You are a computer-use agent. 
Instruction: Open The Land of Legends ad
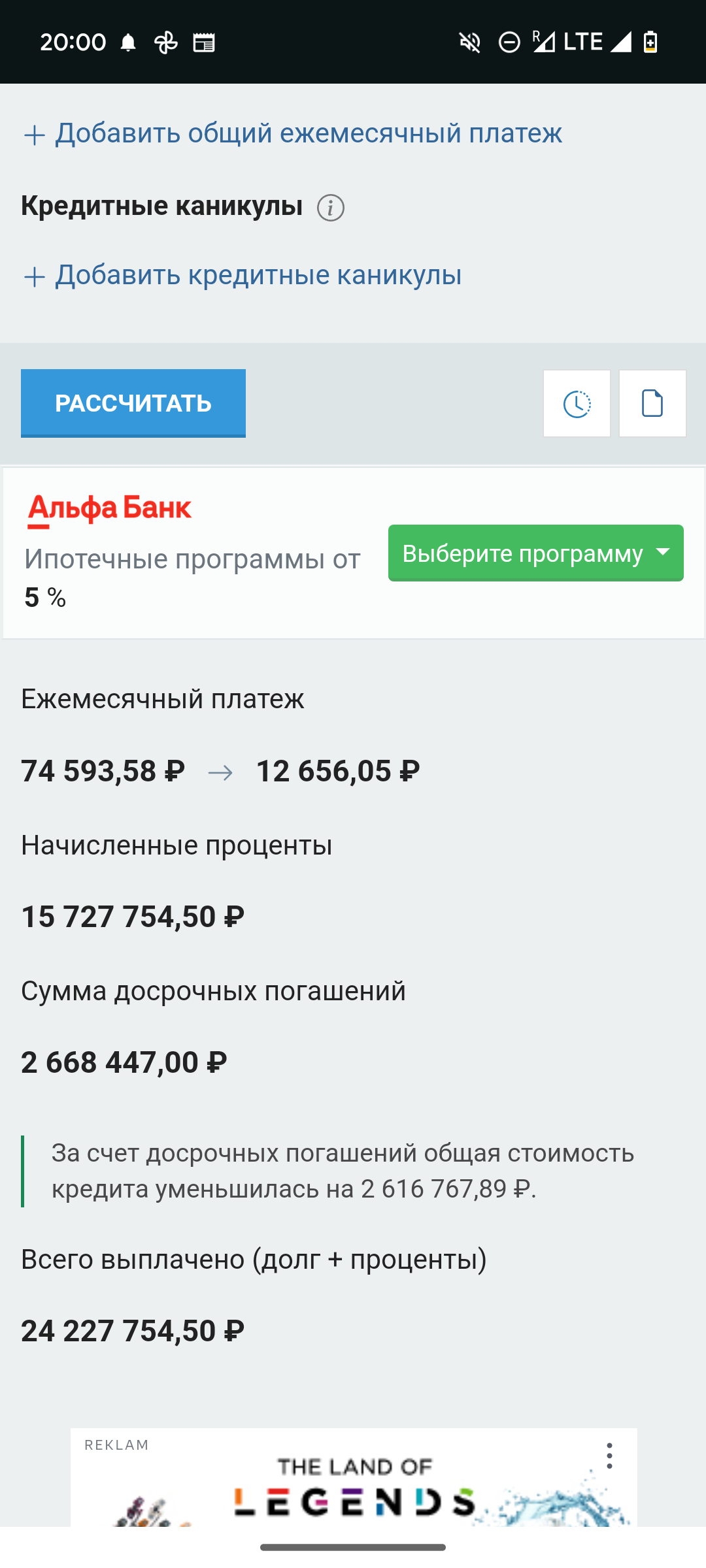click(x=353, y=1486)
